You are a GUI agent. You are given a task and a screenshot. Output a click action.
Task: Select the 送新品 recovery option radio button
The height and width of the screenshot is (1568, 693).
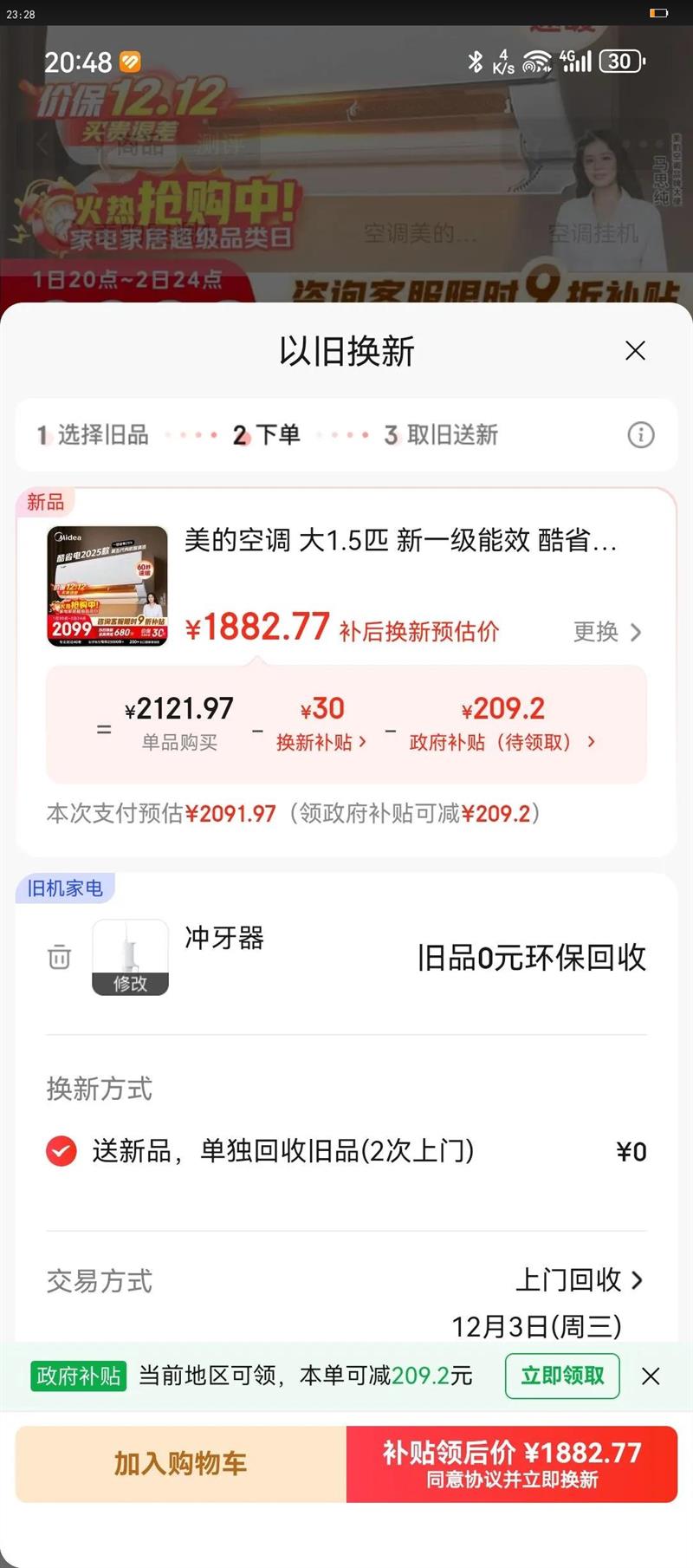point(60,1152)
